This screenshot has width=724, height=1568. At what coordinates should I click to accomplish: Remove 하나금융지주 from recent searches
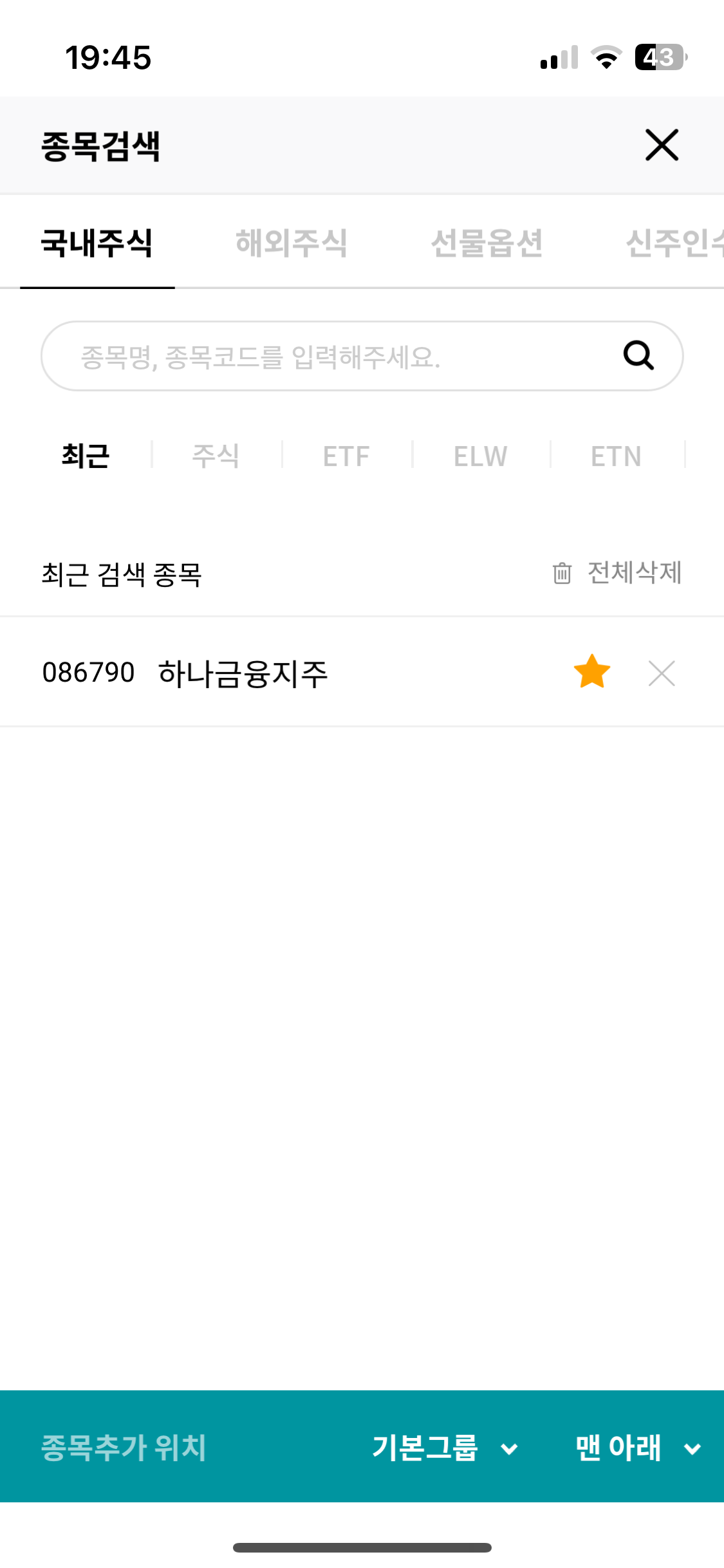pos(662,673)
